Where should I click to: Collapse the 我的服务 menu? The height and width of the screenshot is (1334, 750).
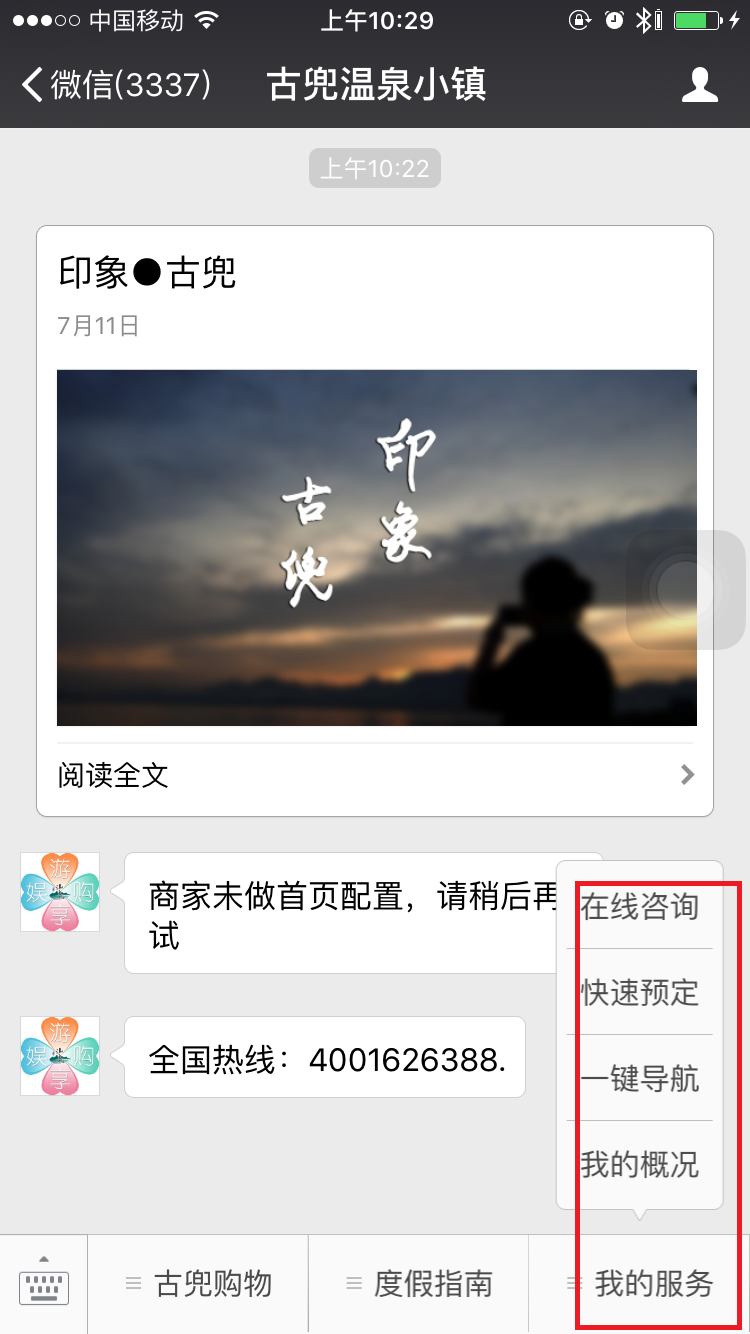(640, 1284)
